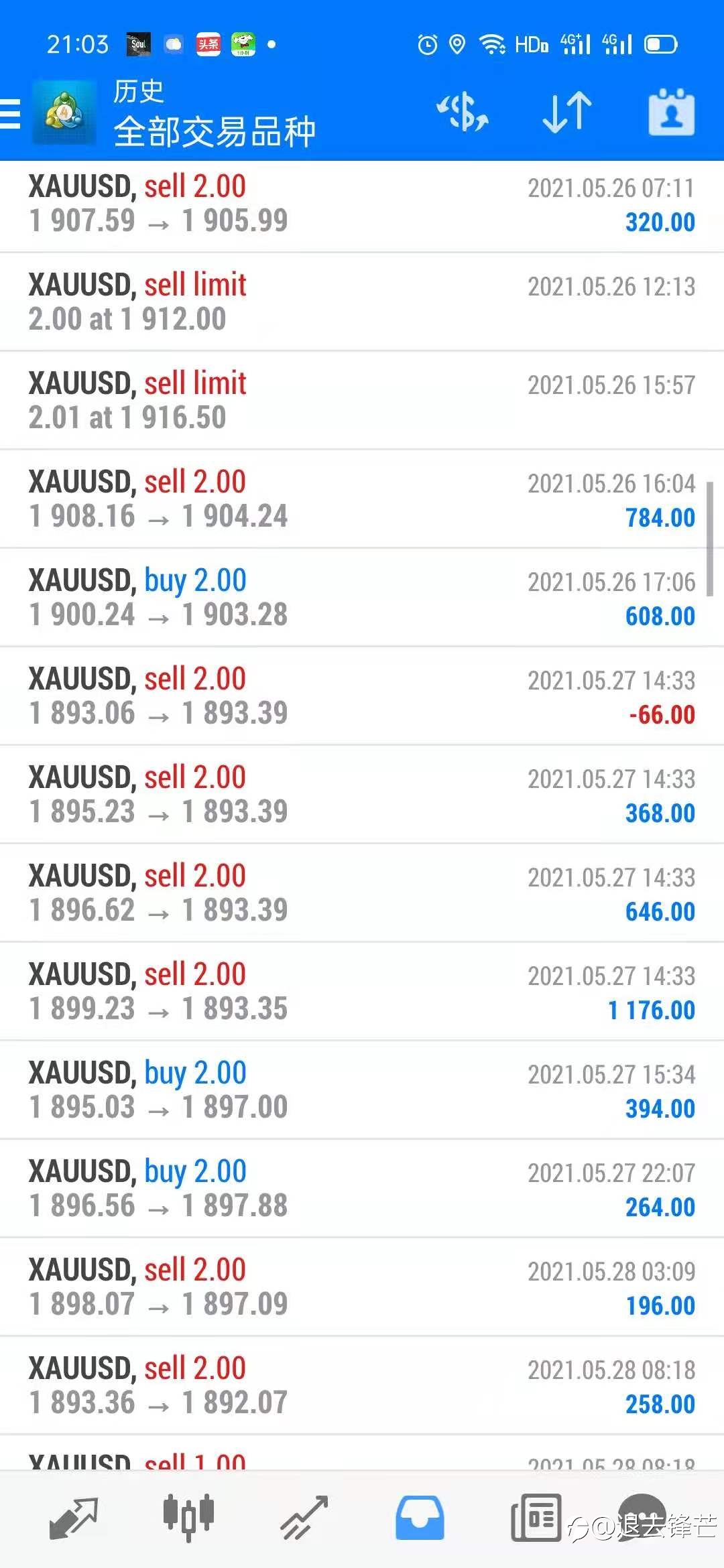Viewport: 724px width, 1568px height.
Task: Open the sell limit order at 1 912.00
Action: click(x=362, y=302)
